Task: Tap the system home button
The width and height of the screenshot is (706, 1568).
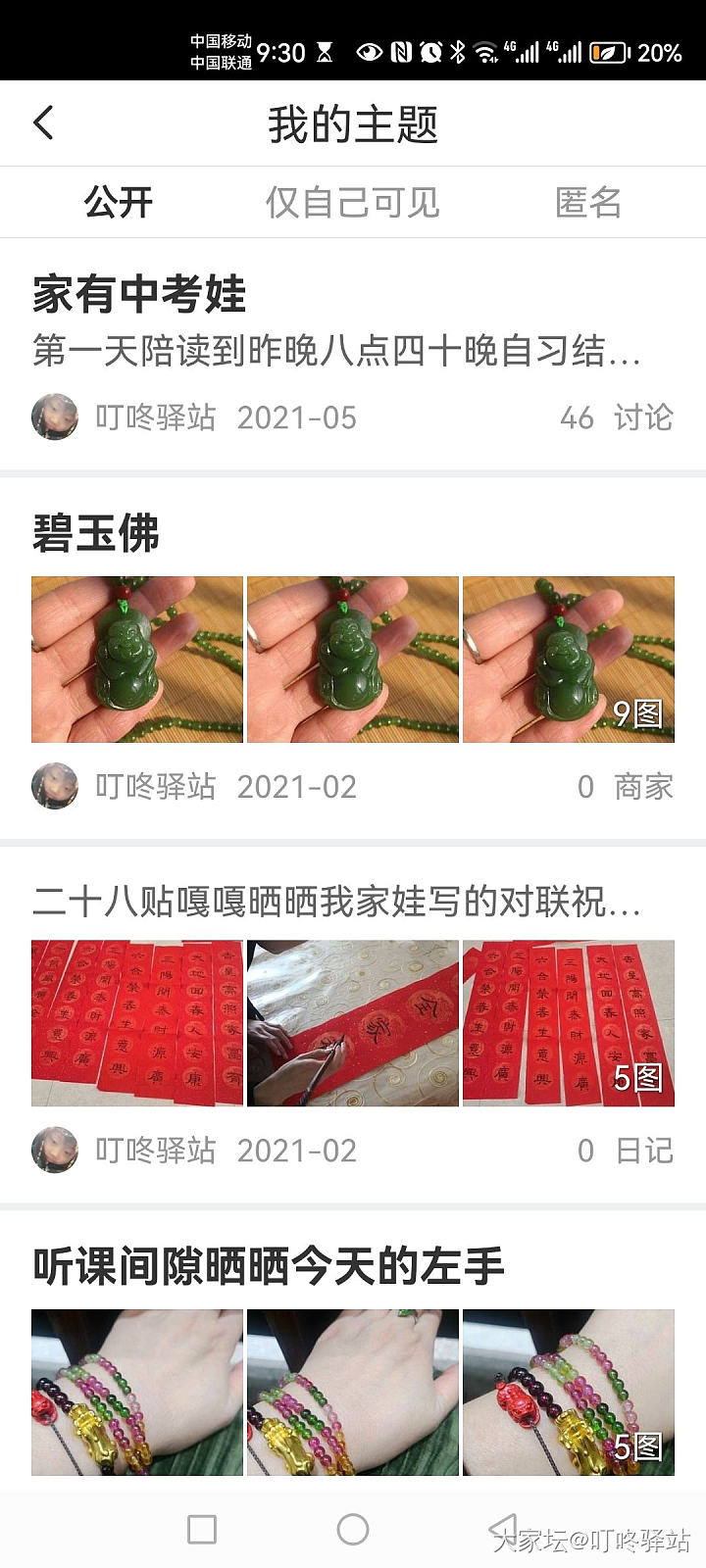Action: [353, 1529]
